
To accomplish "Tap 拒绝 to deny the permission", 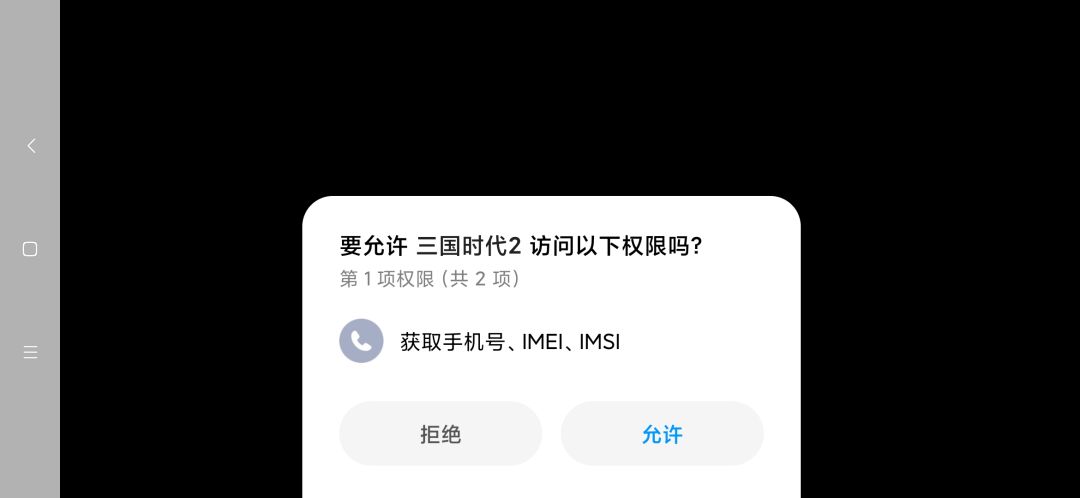I will [440, 434].
